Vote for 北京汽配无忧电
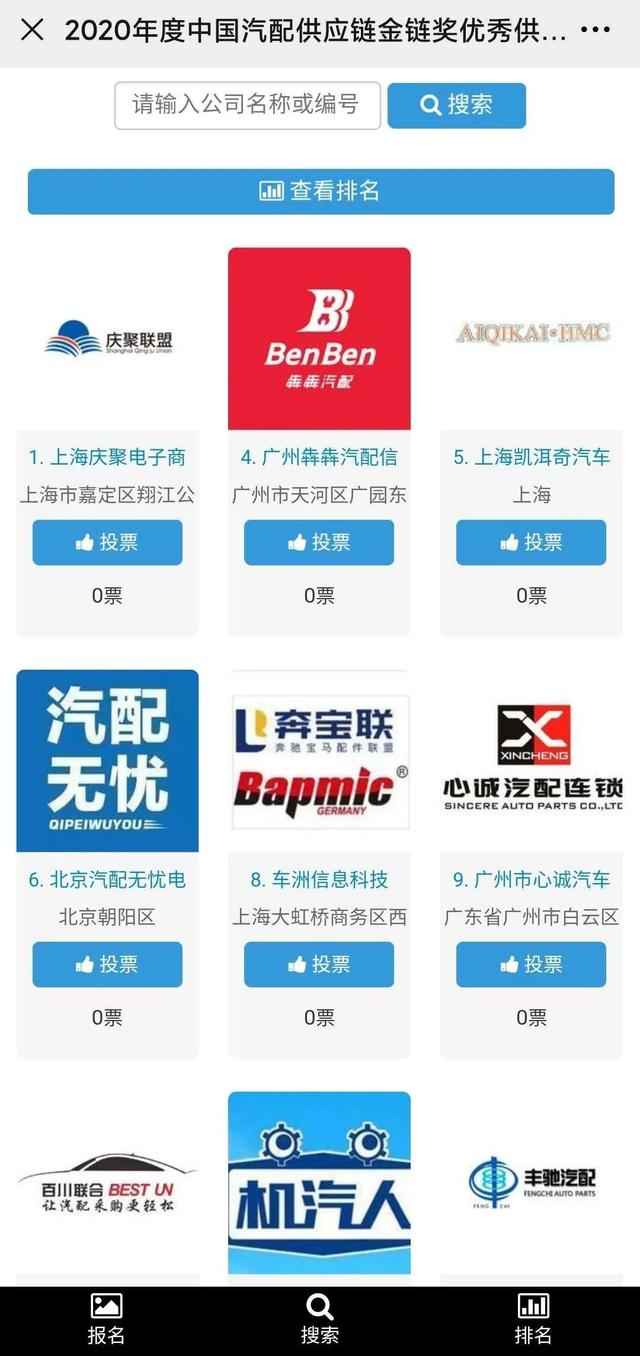The height and width of the screenshot is (1356, 640). point(107,965)
